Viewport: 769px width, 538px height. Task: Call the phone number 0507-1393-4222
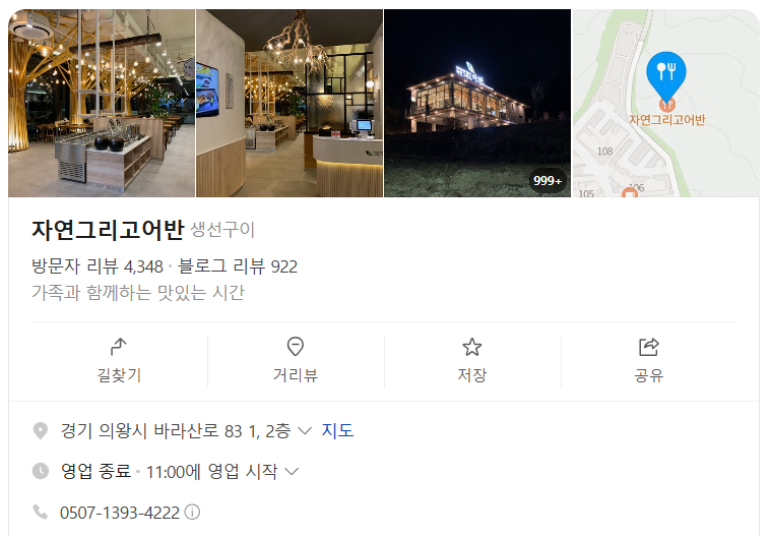(120, 513)
